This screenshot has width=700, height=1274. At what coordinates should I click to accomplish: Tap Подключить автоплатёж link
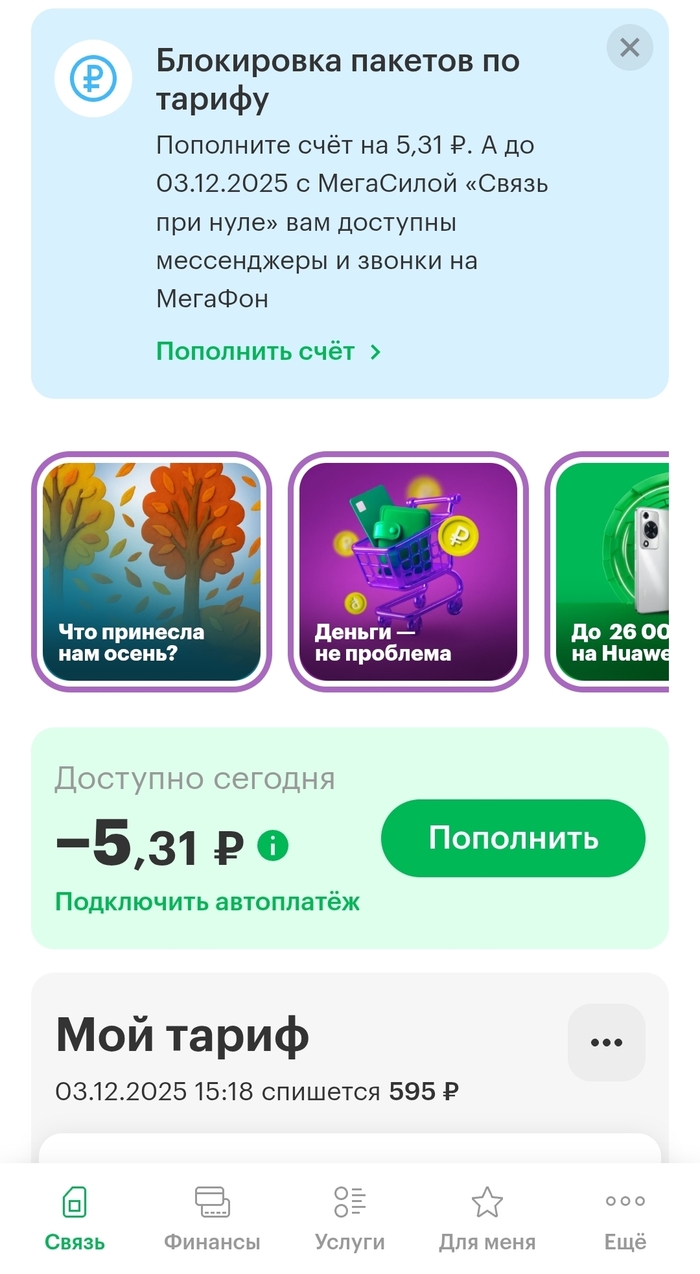(x=207, y=901)
